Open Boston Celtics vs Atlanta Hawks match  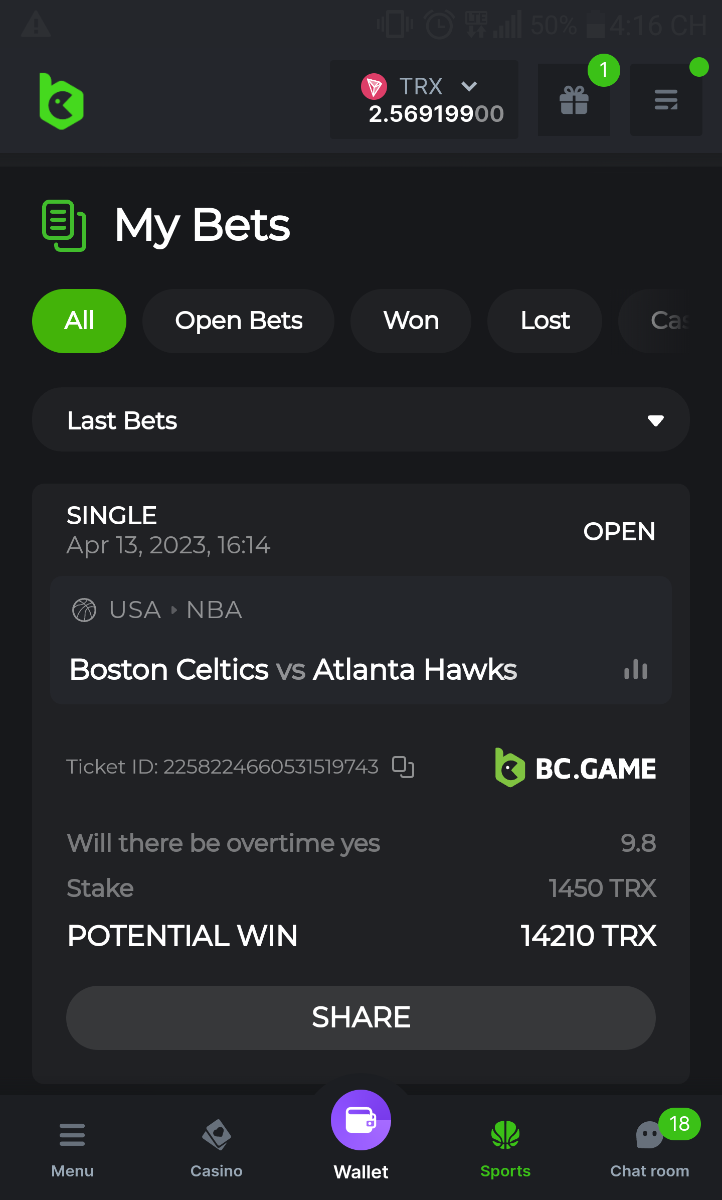[x=293, y=670]
